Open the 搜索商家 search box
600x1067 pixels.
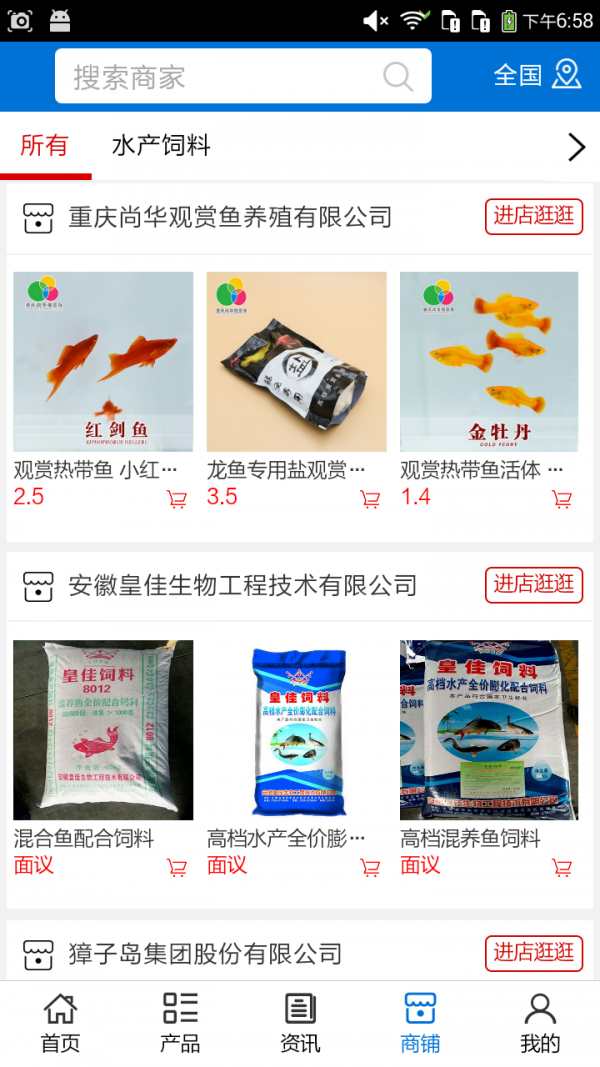(x=230, y=77)
